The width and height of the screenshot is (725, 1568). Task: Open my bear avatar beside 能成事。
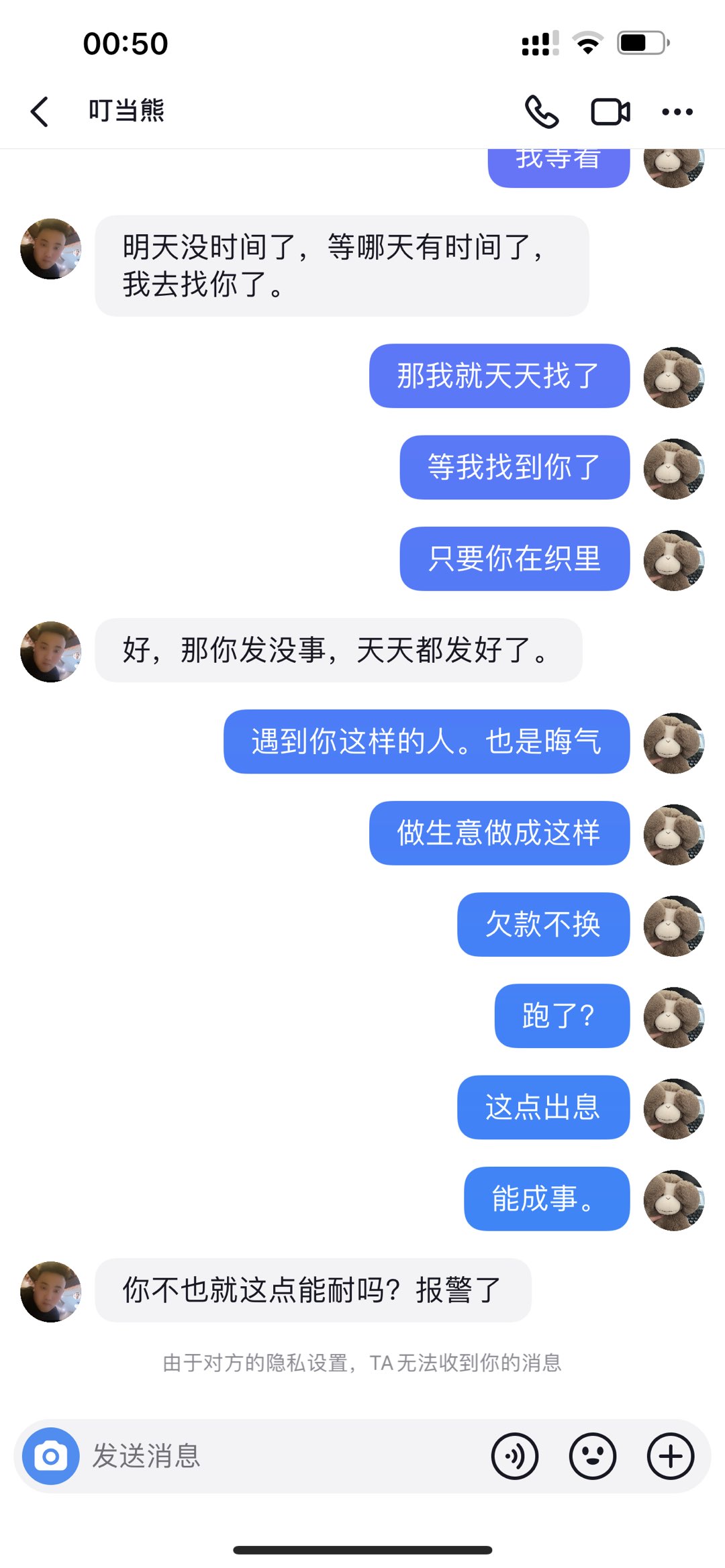click(673, 1200)
